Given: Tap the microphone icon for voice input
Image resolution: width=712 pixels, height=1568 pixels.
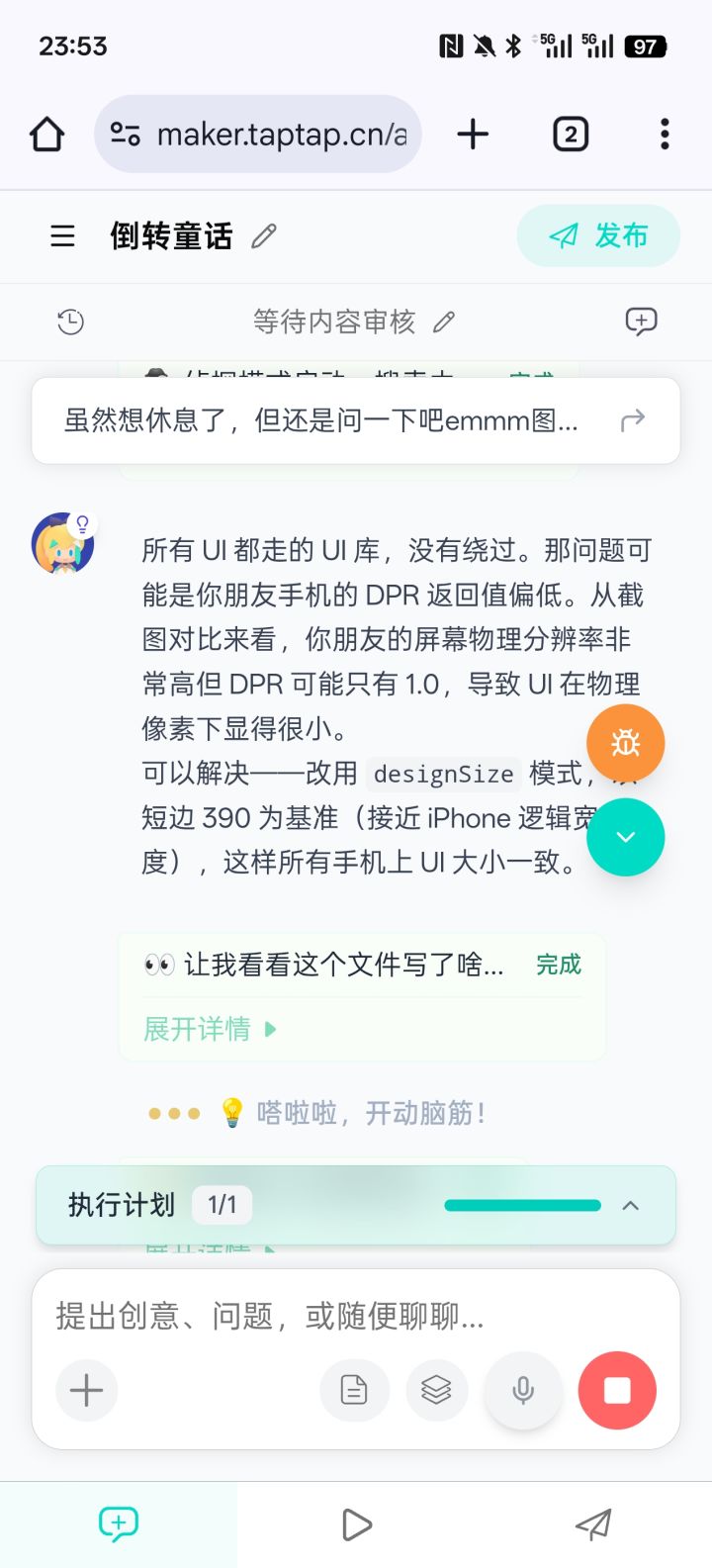Looking at the screenshot, I should tap(522, 1390).
